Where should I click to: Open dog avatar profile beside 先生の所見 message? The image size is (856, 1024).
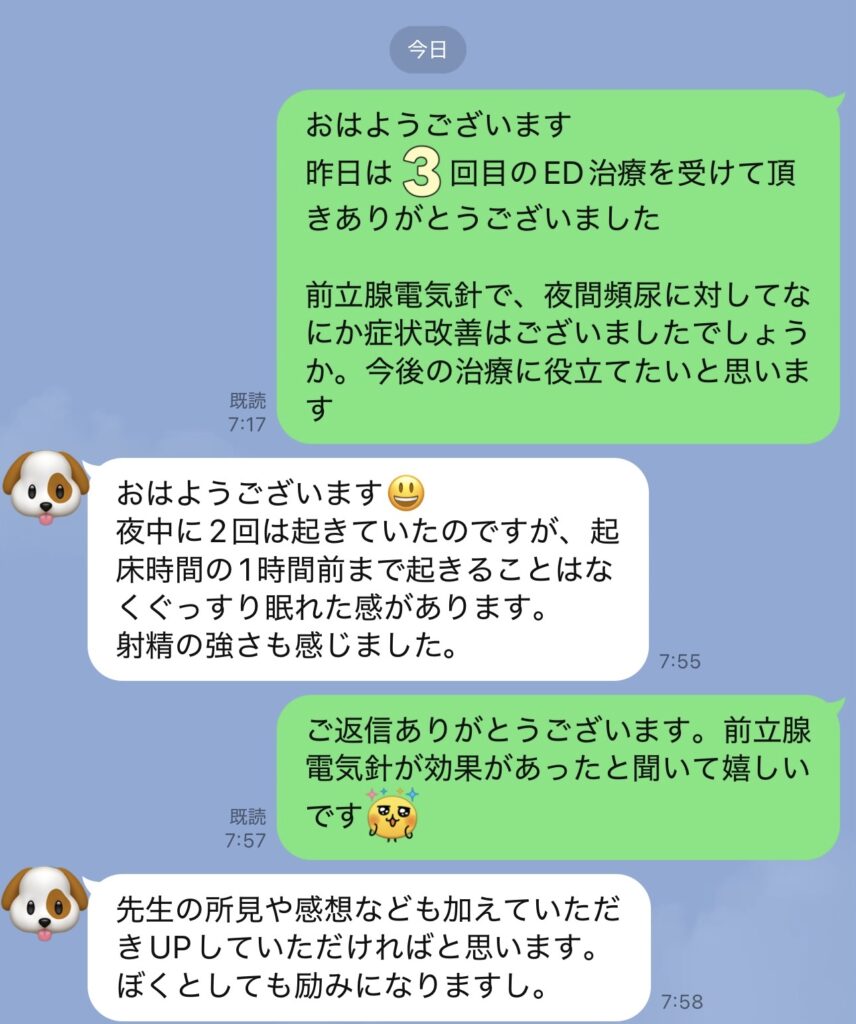coord(45,904)
